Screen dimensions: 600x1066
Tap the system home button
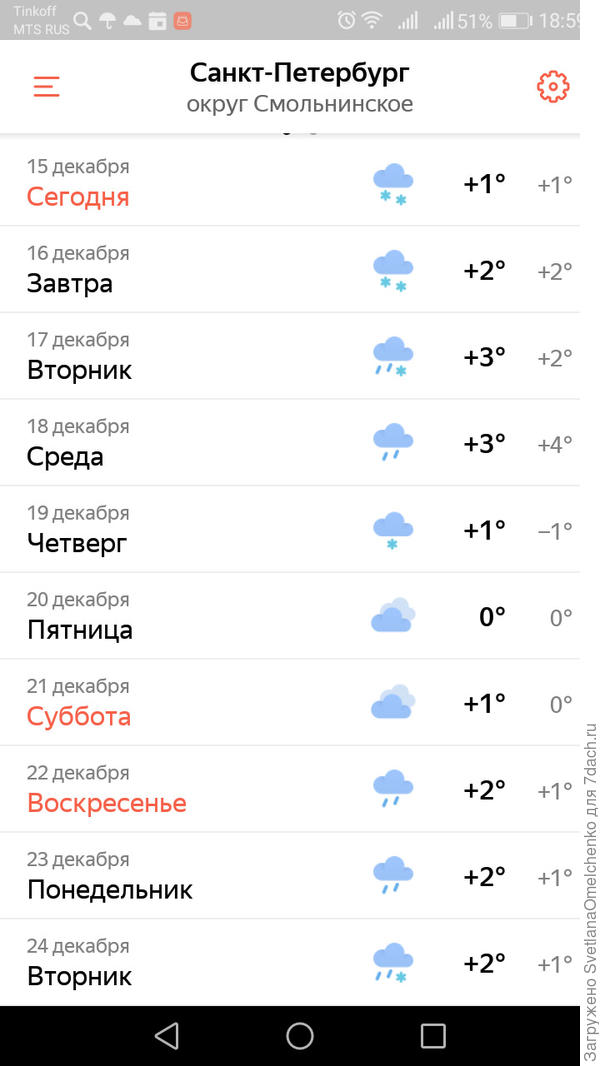click(300, 1036)
